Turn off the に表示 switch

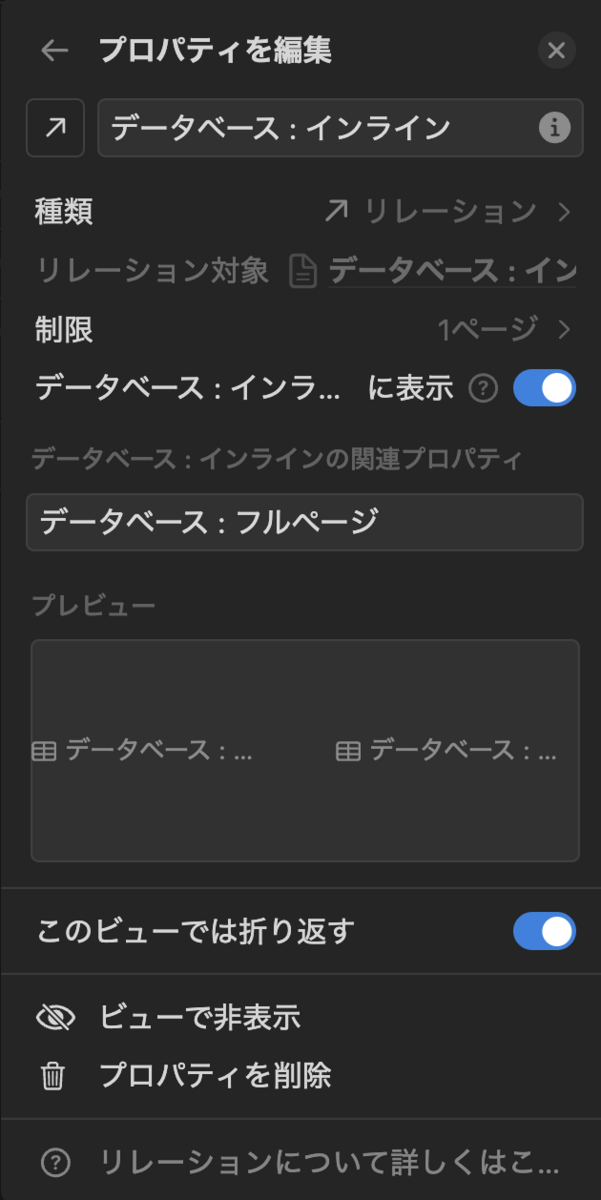click(x=544, y=388)
